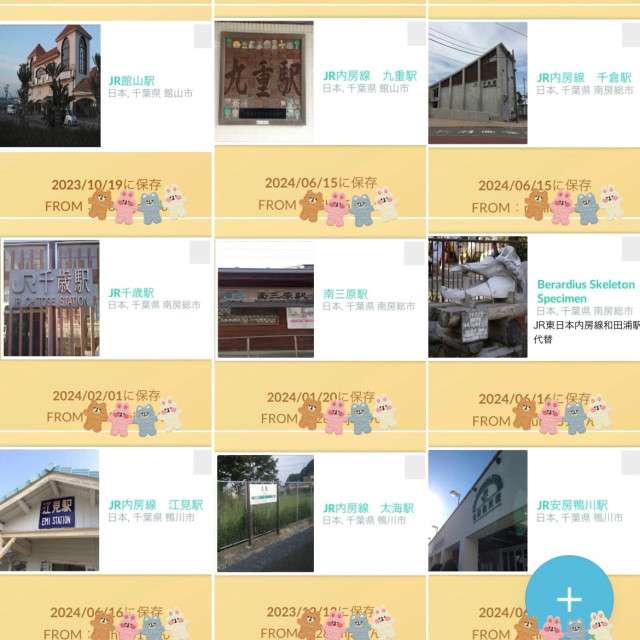Select the checkbox on Berardius Skeleton card
The image size is (640, 640).
[x=629, y=249]
